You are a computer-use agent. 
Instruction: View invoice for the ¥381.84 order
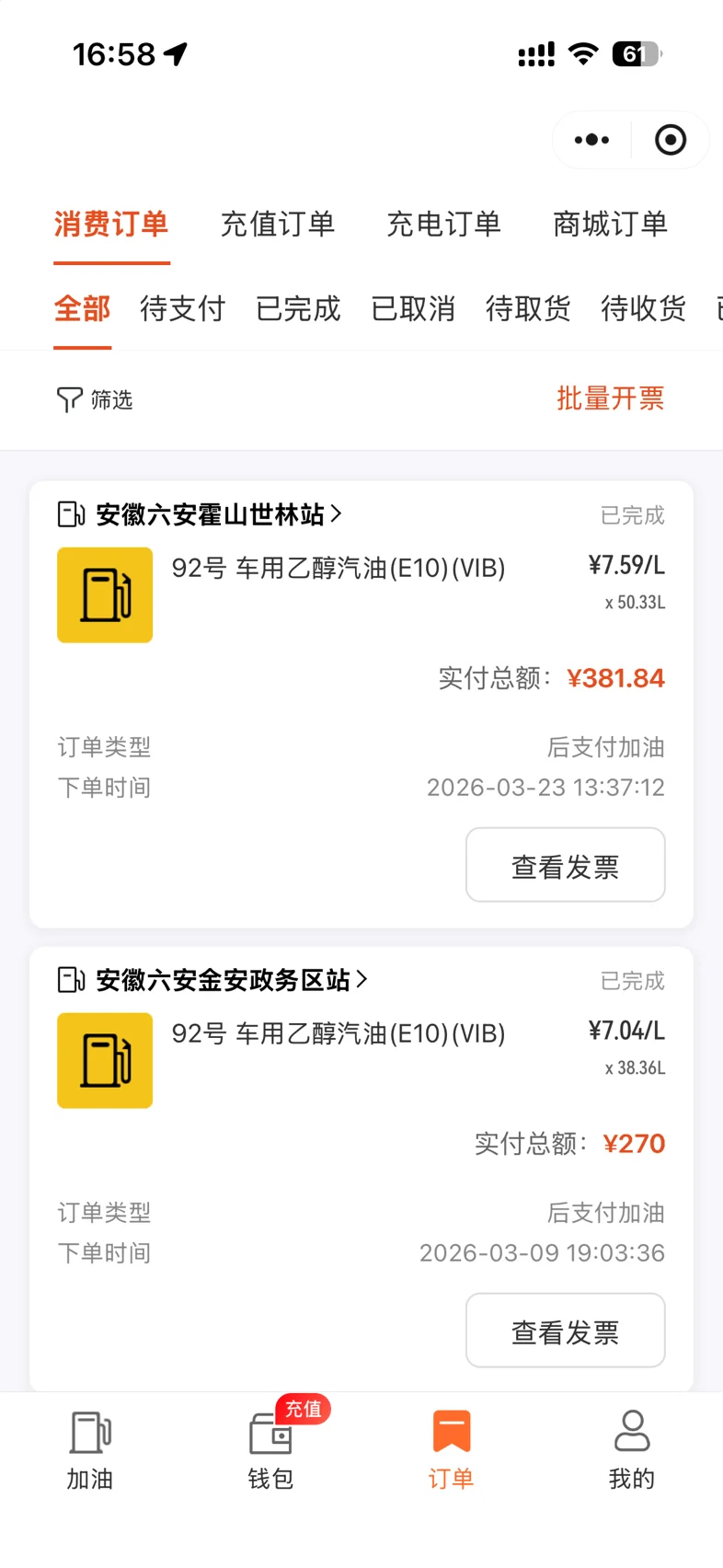566,865
